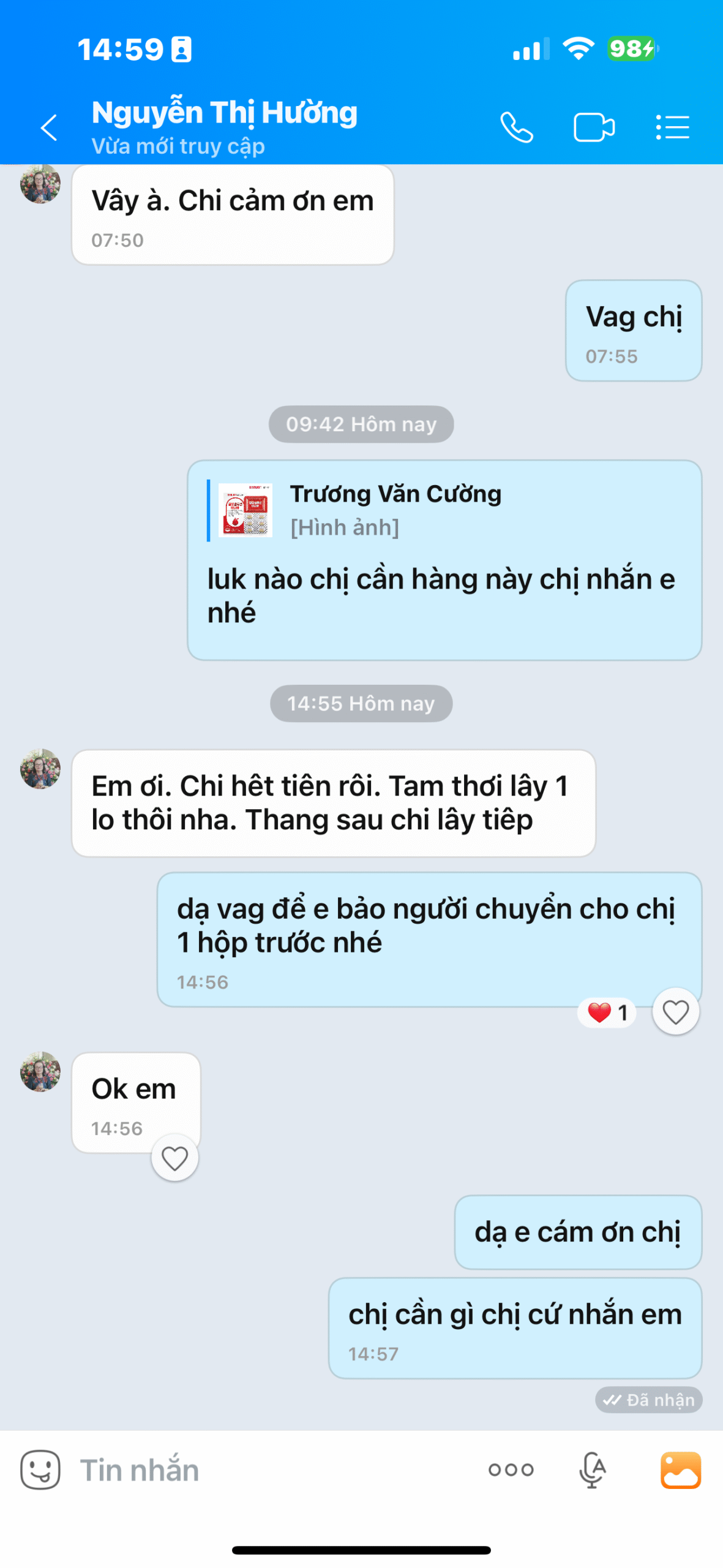Start a voice call with Nguyễn Thị Hường
The height and width of the screenshot is (1568, 723).
tap(516, 127)
